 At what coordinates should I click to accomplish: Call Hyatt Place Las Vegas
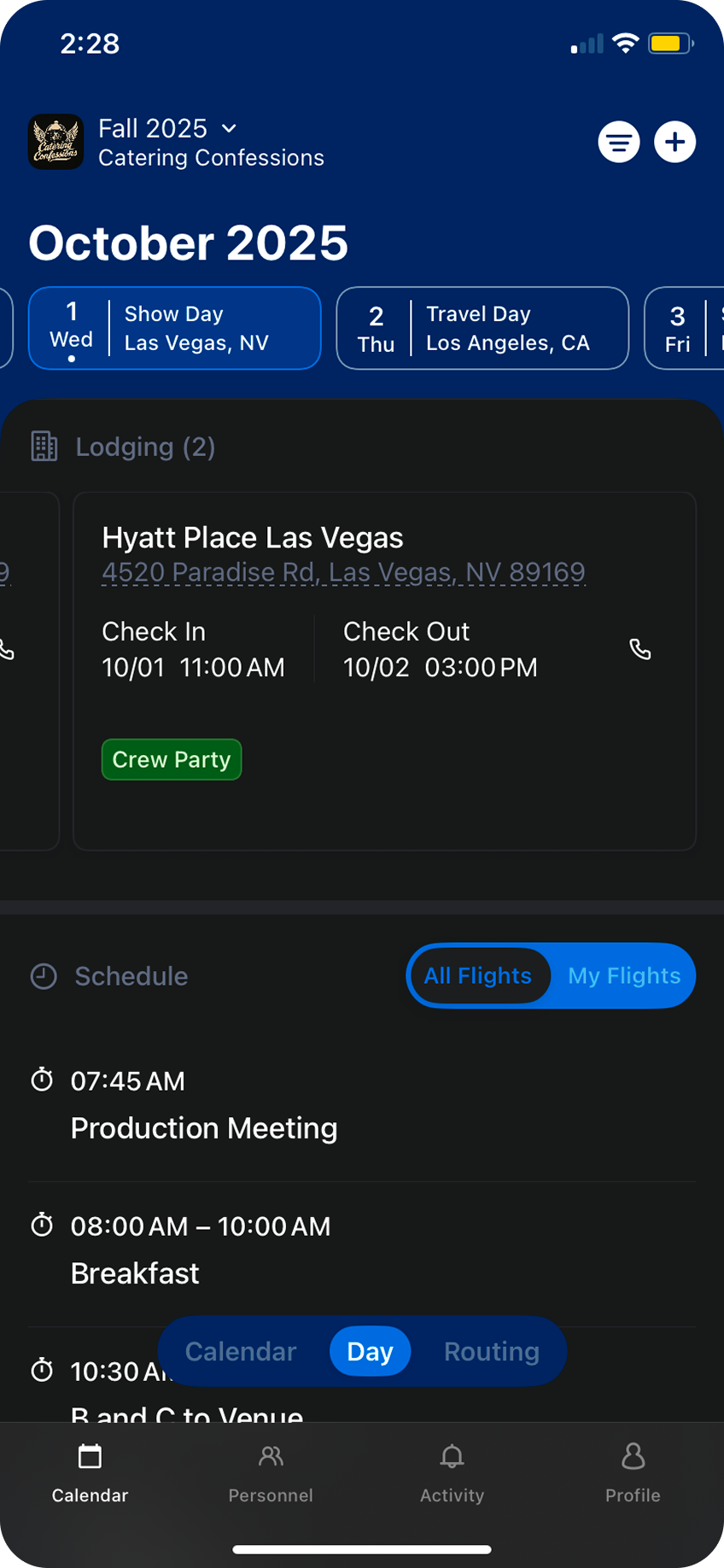point(640,650)
